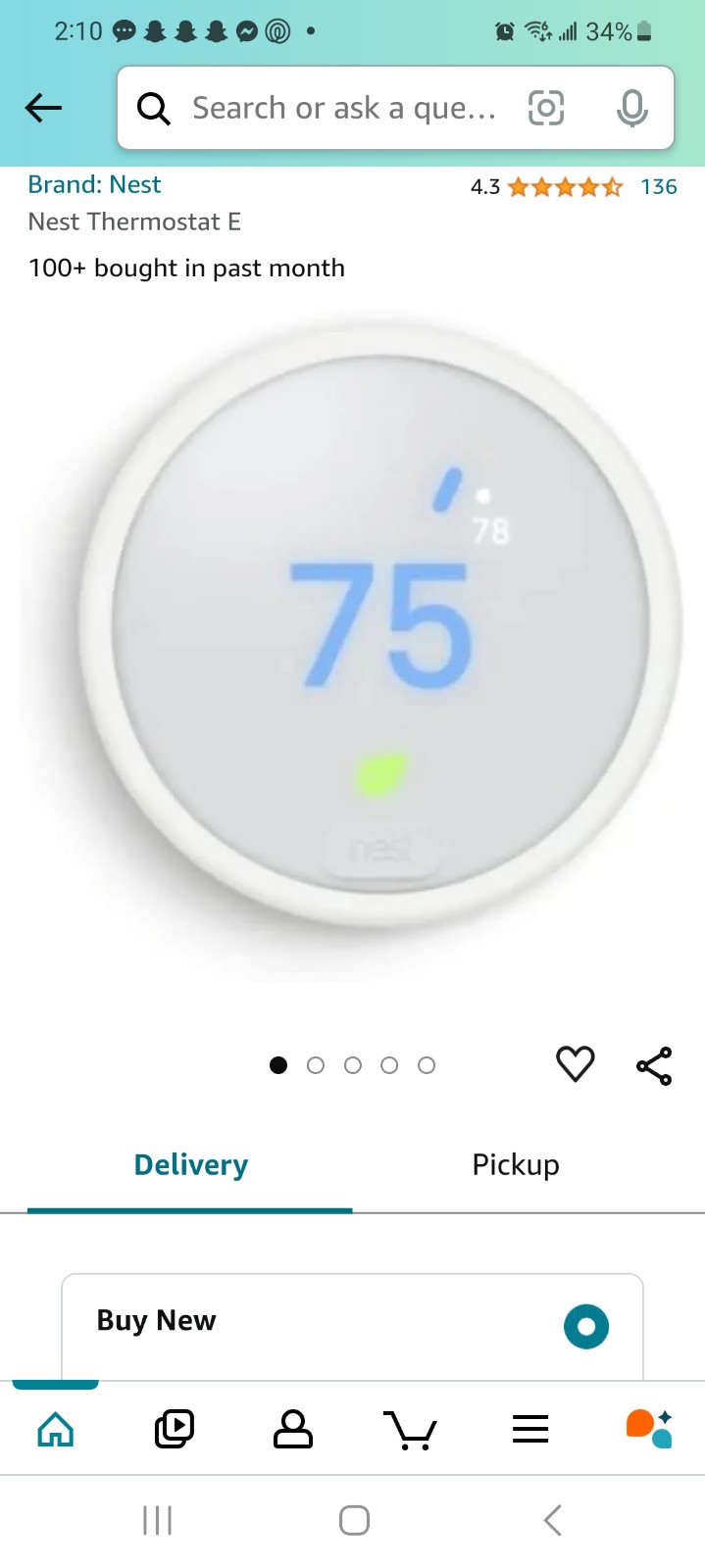Tap the system back button
705x1568 pixels.
point(553,1520)
